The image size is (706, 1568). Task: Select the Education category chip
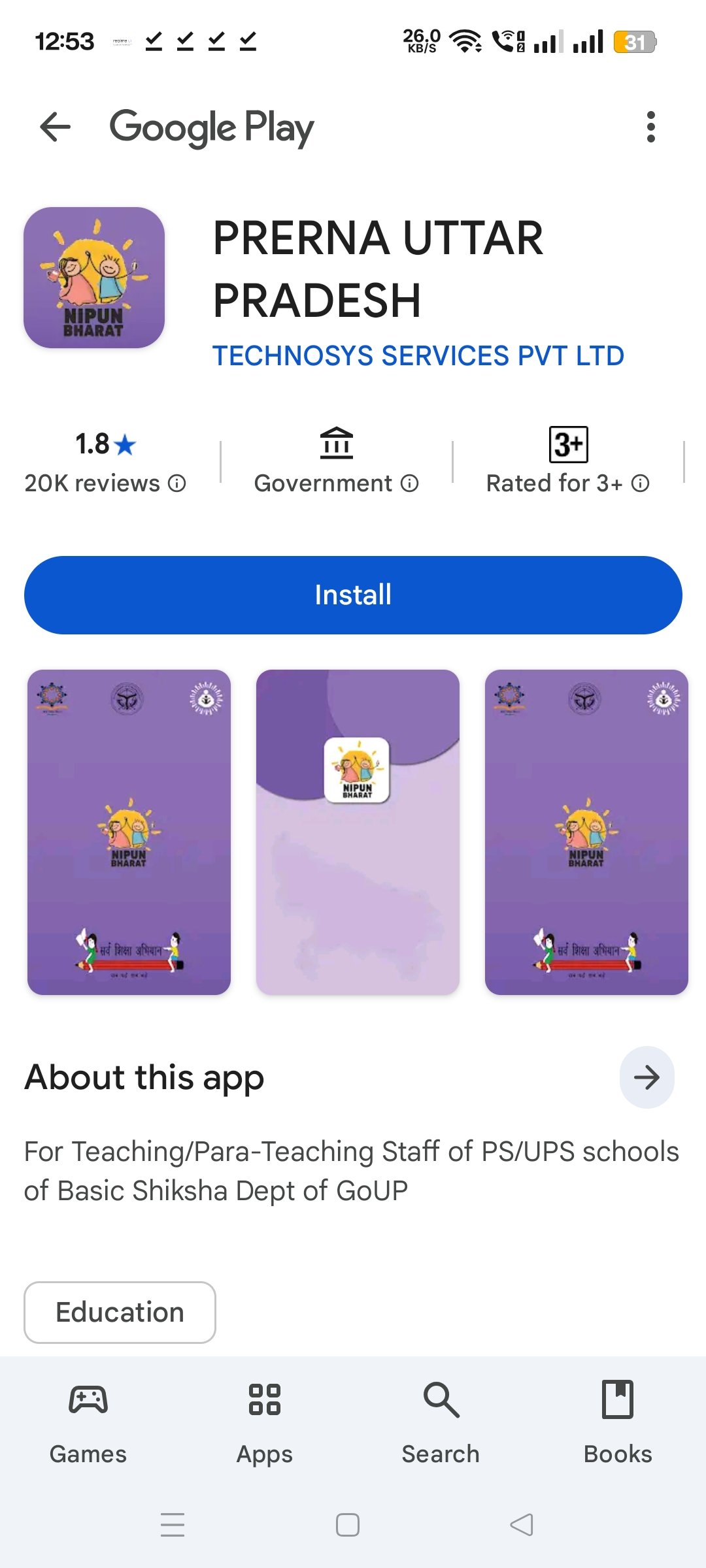pyautogui.click(x=120, y=1313)
